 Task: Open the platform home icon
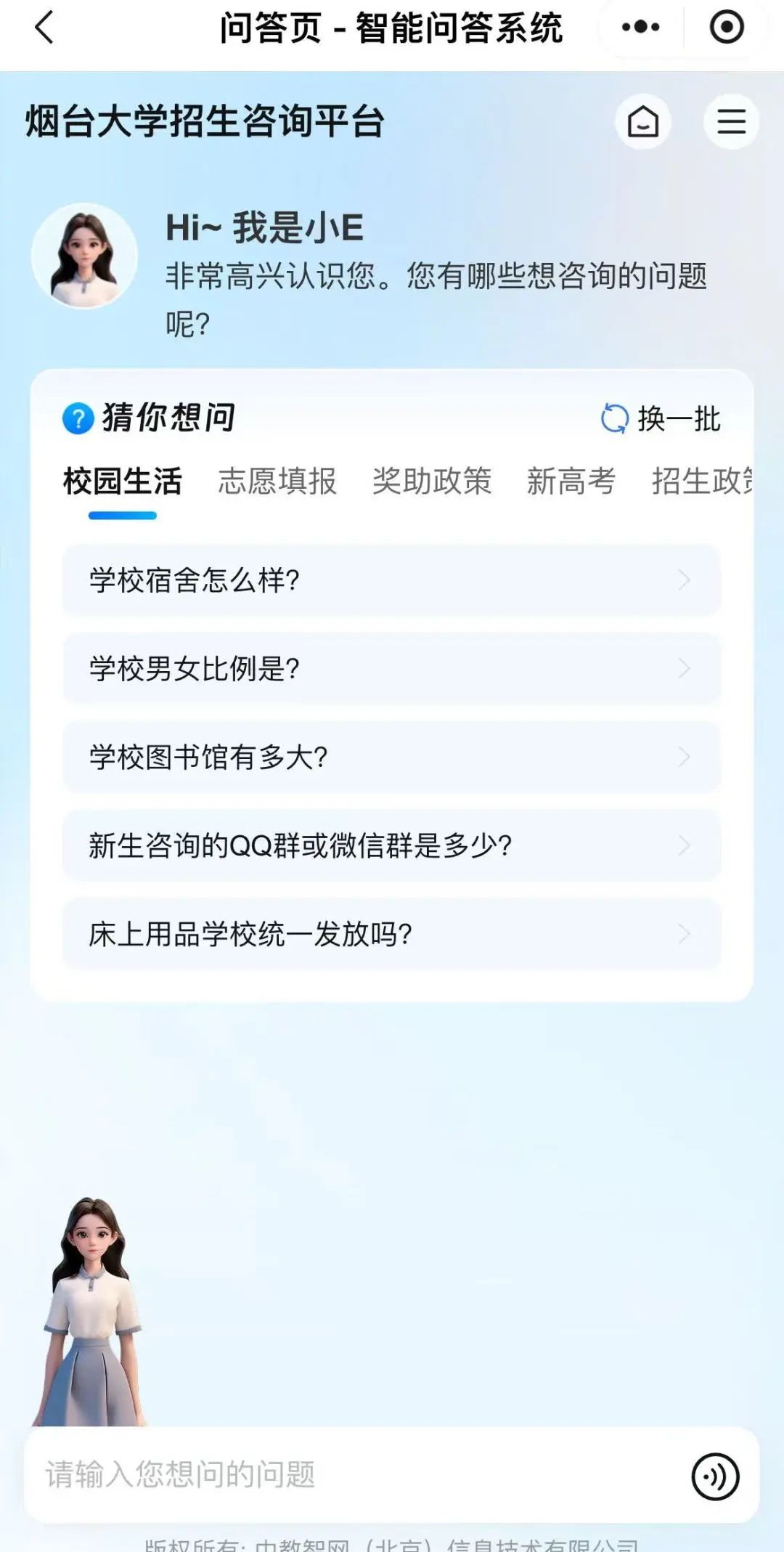(643, 121)
